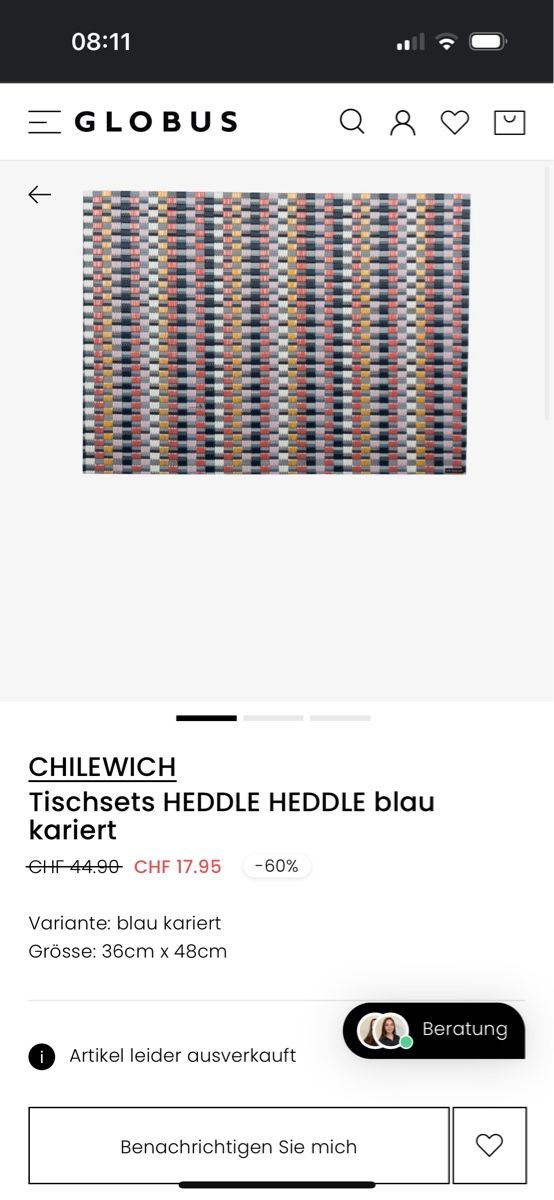This screenshot has width=554, height=1200.
Task: Open the wishlist heart in header
Action: pyautogui.click(x=455, y=122)
